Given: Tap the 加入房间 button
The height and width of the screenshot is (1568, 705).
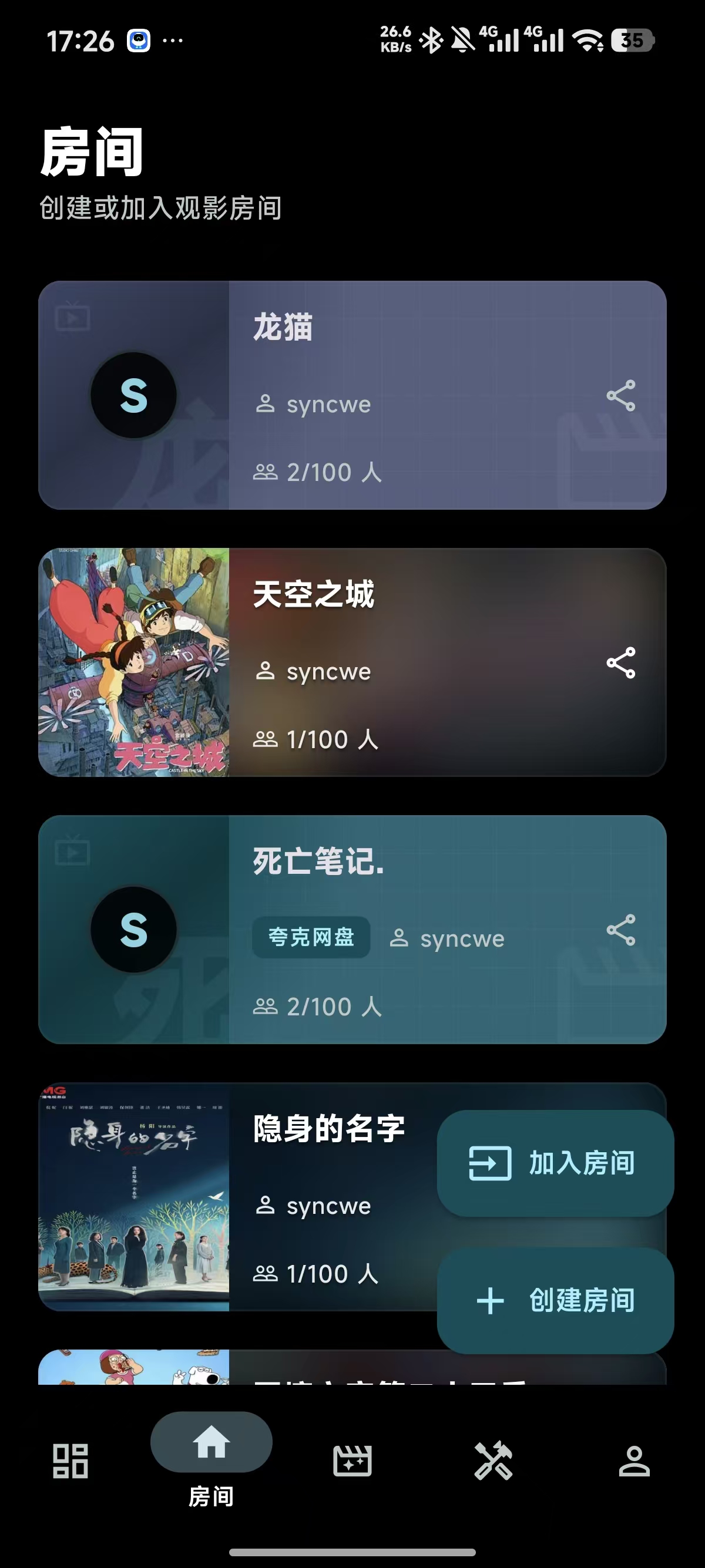Looking at the screenshot, I should [x=556, y=1163].
